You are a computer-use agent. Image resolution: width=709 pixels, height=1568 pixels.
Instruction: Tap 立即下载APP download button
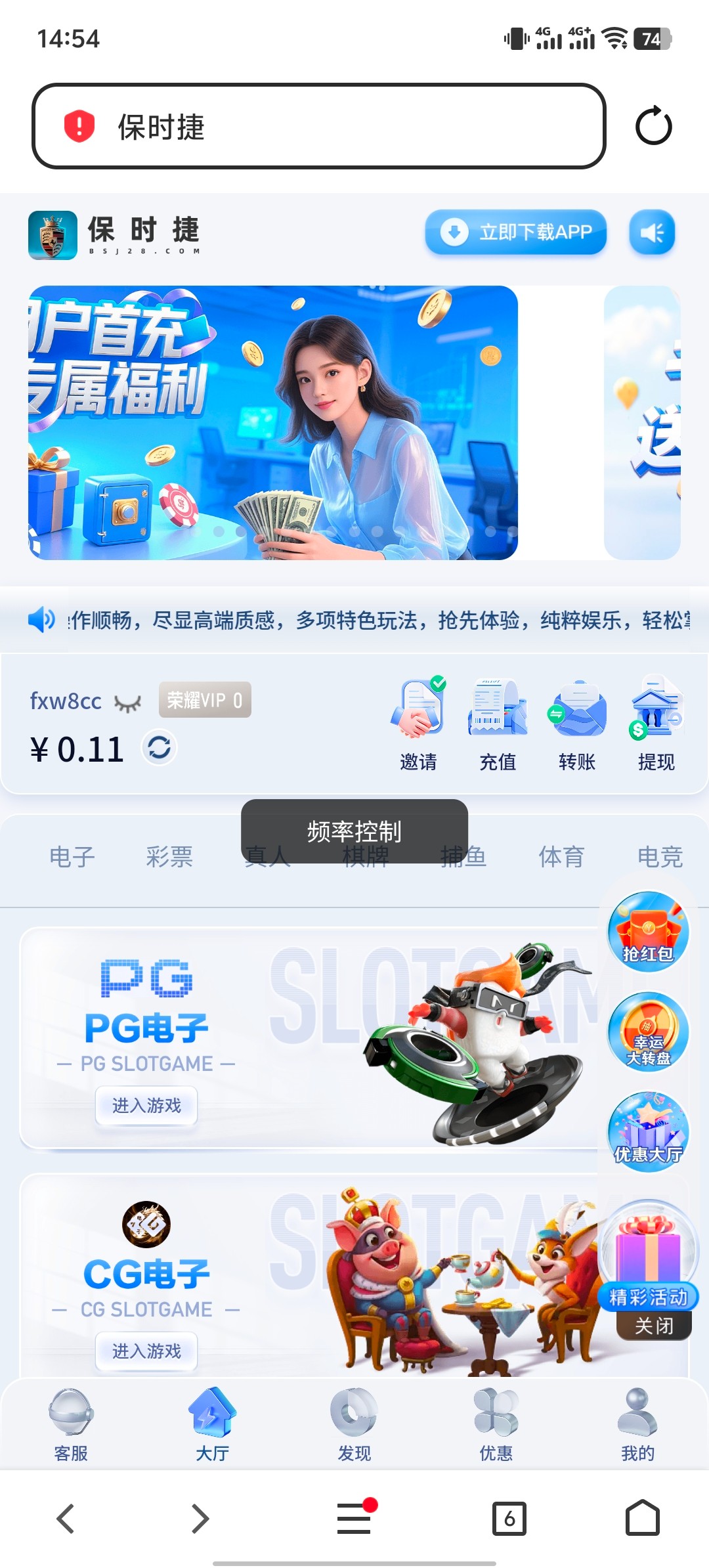coord(515,232)
